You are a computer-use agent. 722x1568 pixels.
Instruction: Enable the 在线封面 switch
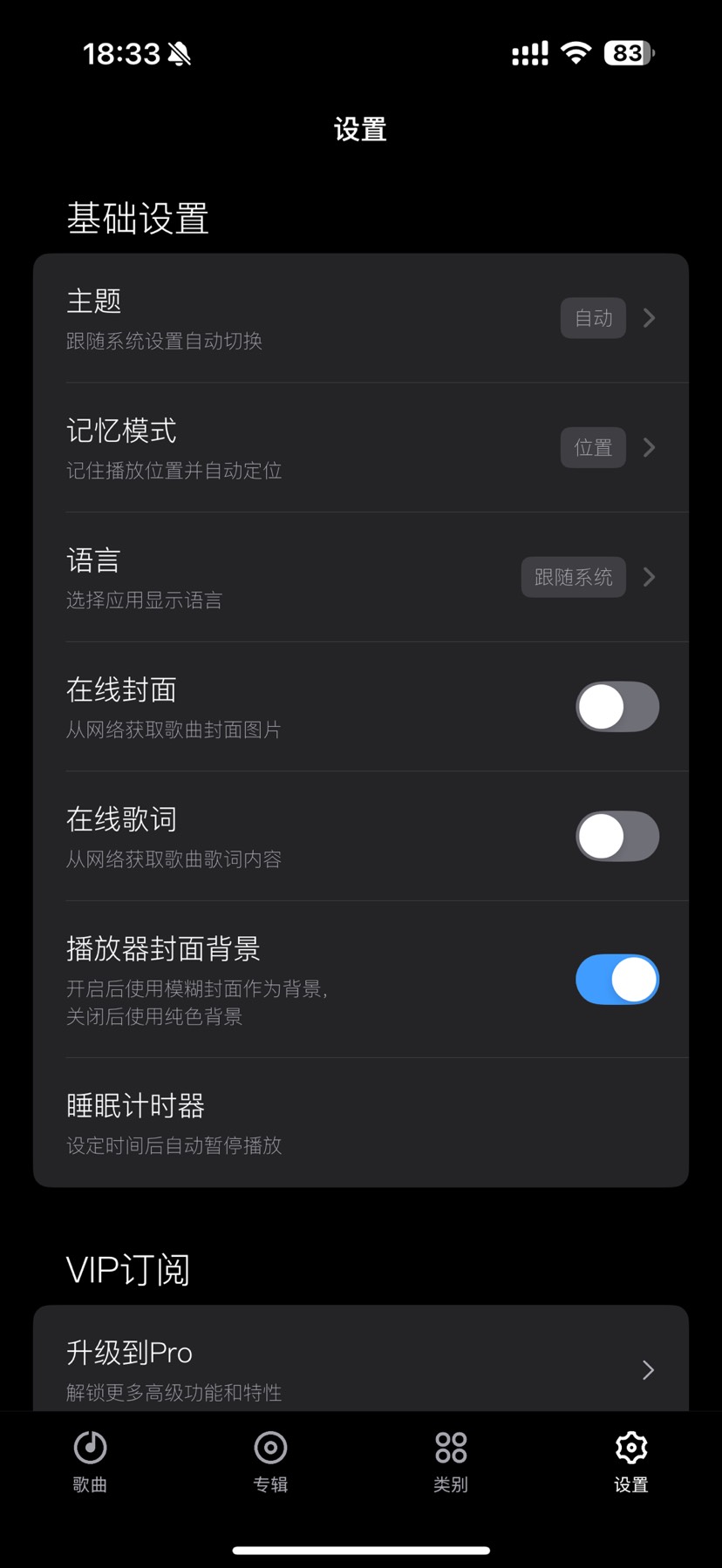616,707
